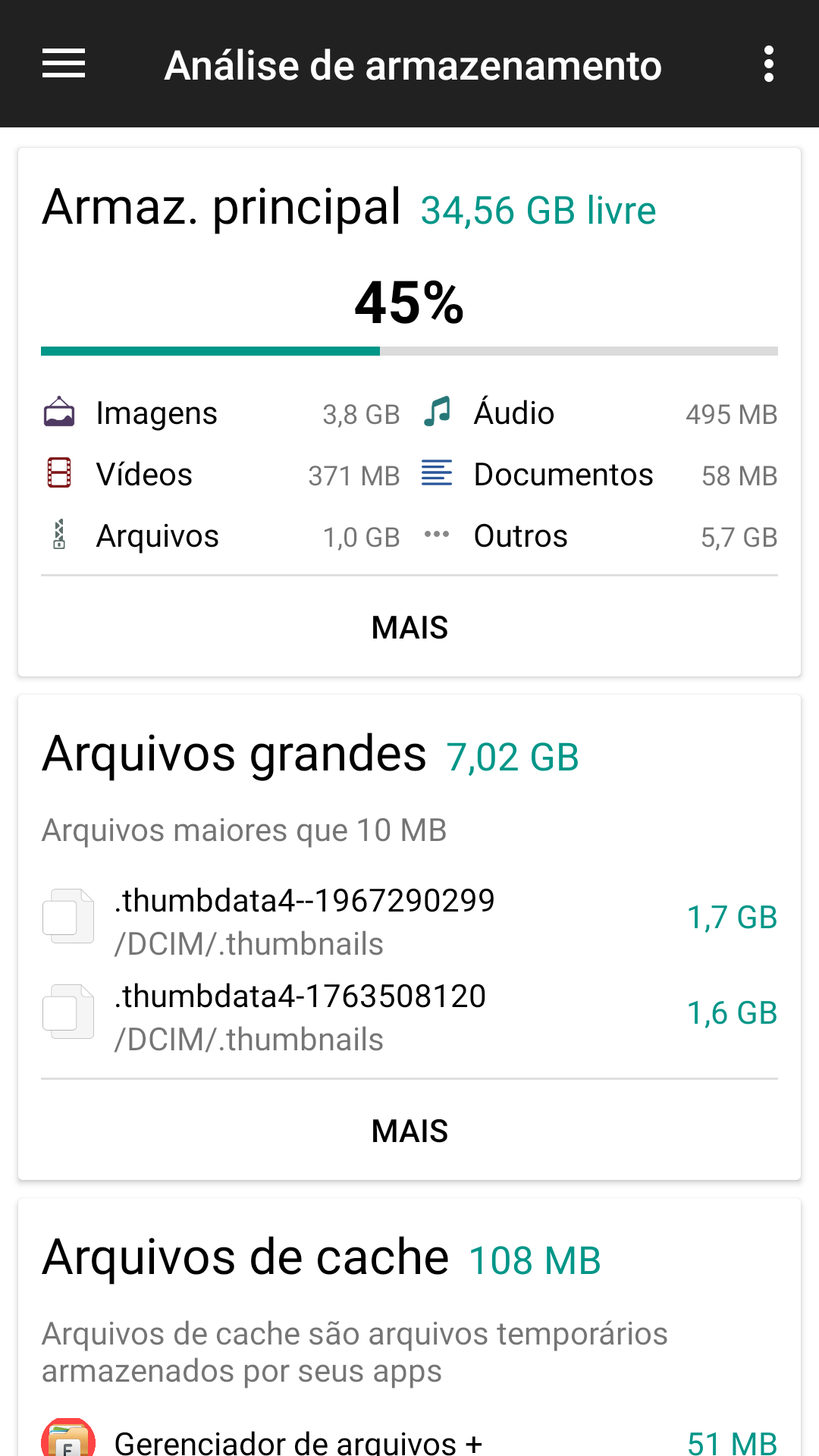819x1456 pixels.
Task: Open the Arquivos storage category
Action: 220,536
